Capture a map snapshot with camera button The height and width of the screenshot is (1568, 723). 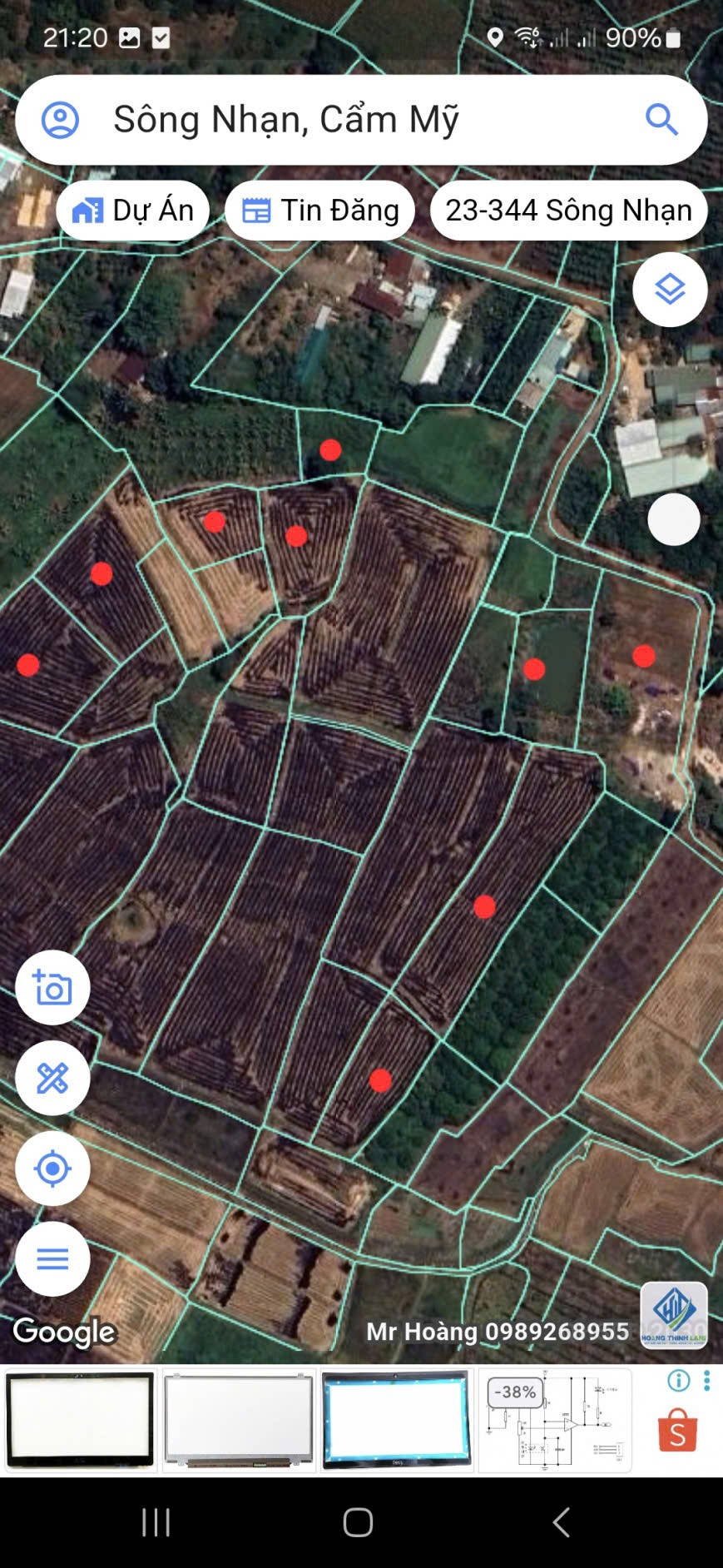click(x=52, y=988)
